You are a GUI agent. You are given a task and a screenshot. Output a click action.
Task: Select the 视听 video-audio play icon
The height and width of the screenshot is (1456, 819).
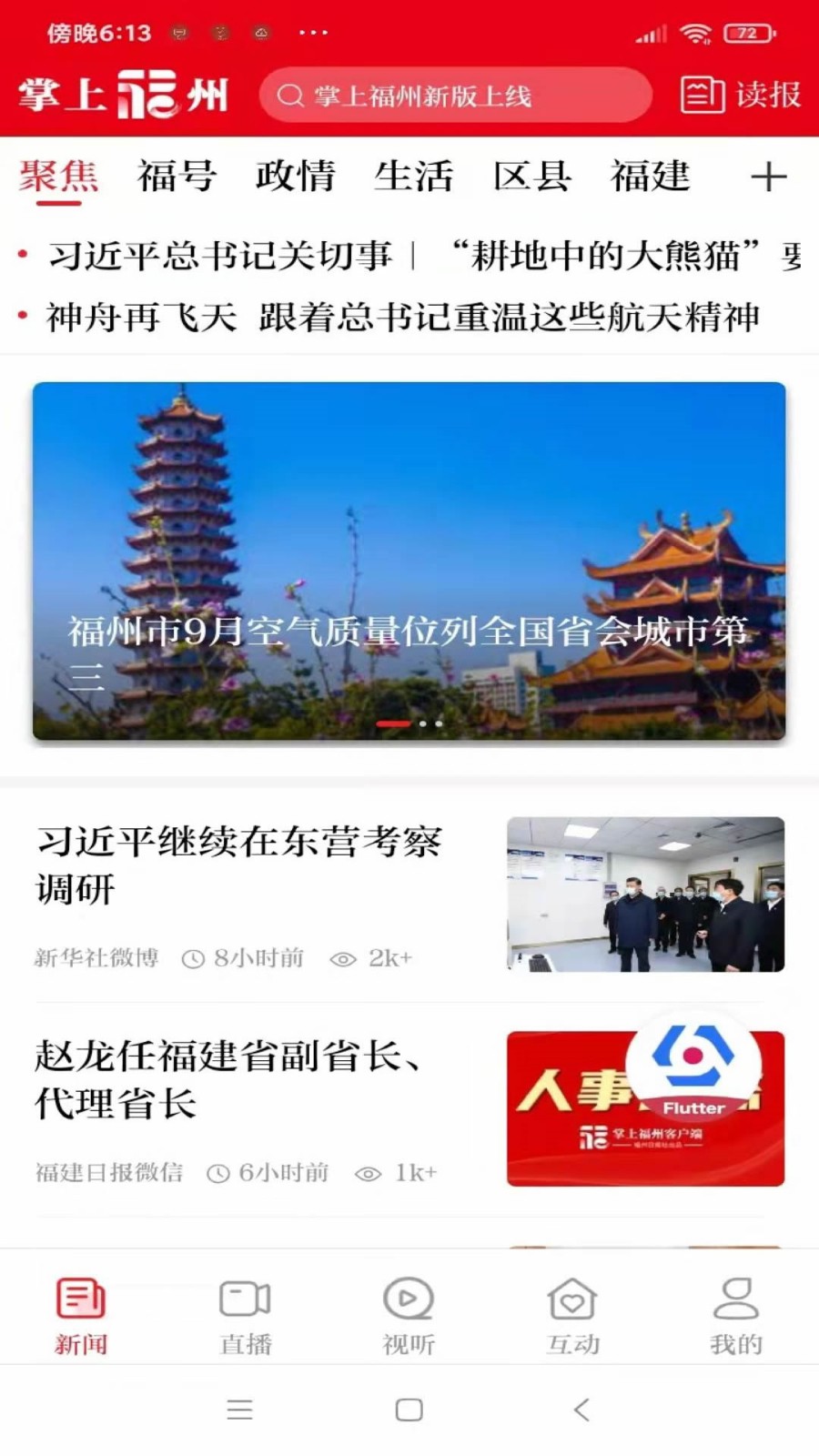pyautogui.click(x=408, y=1299)
